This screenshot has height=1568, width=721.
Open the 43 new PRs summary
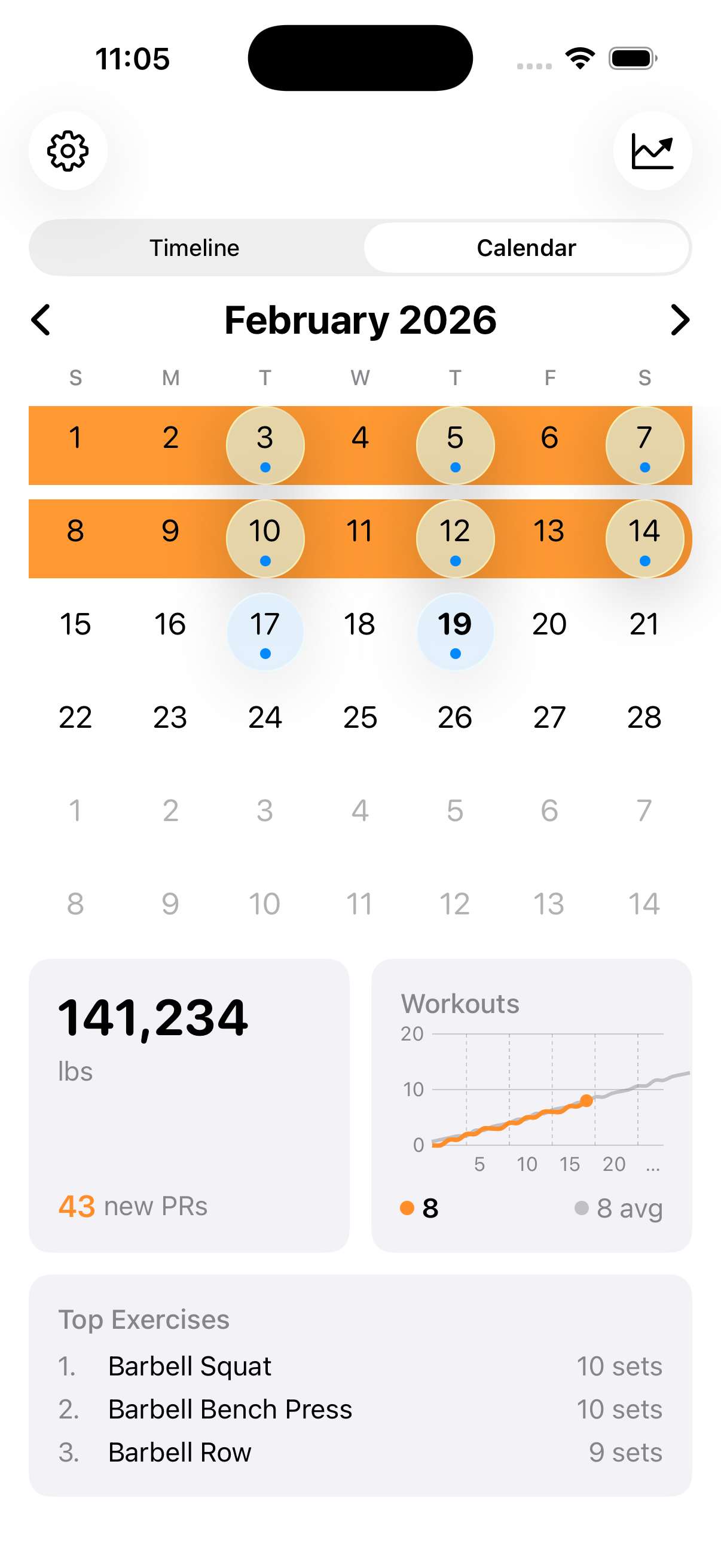click(x=133, y=1206)
